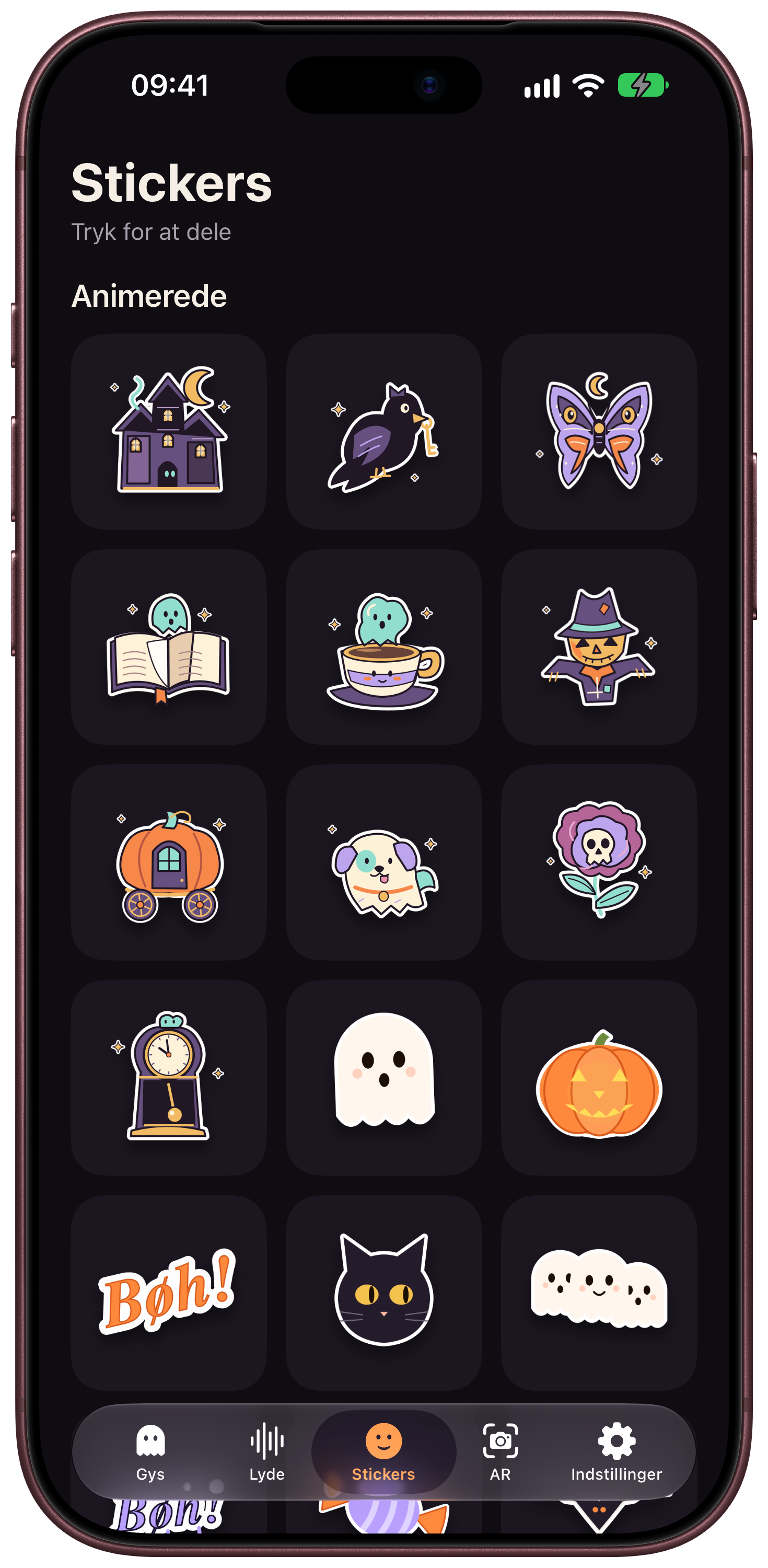Tap the three ghosts sticker
This screenshot has height=1568, width=768.
[x=599, y=1293]
